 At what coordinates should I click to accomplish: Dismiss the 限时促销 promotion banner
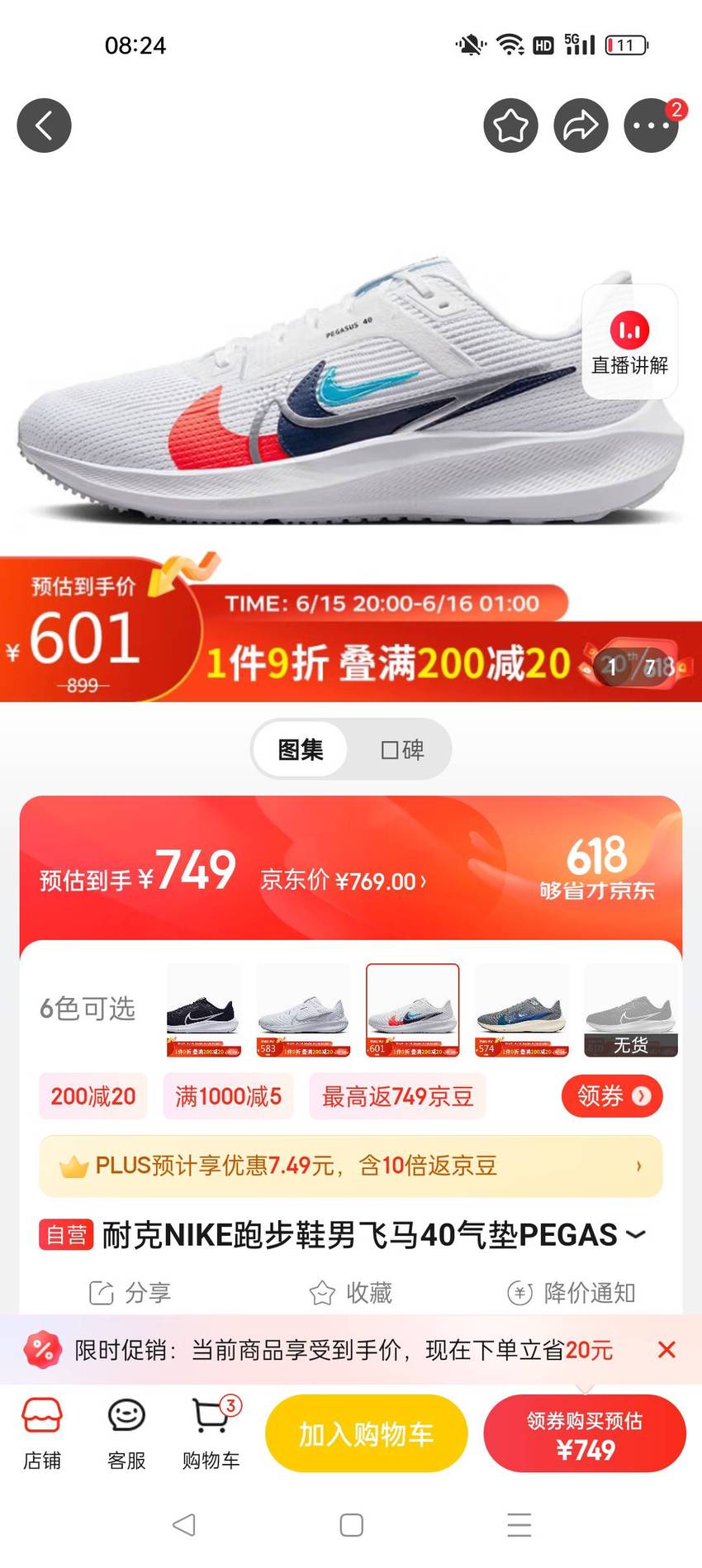coord(666,1350)
